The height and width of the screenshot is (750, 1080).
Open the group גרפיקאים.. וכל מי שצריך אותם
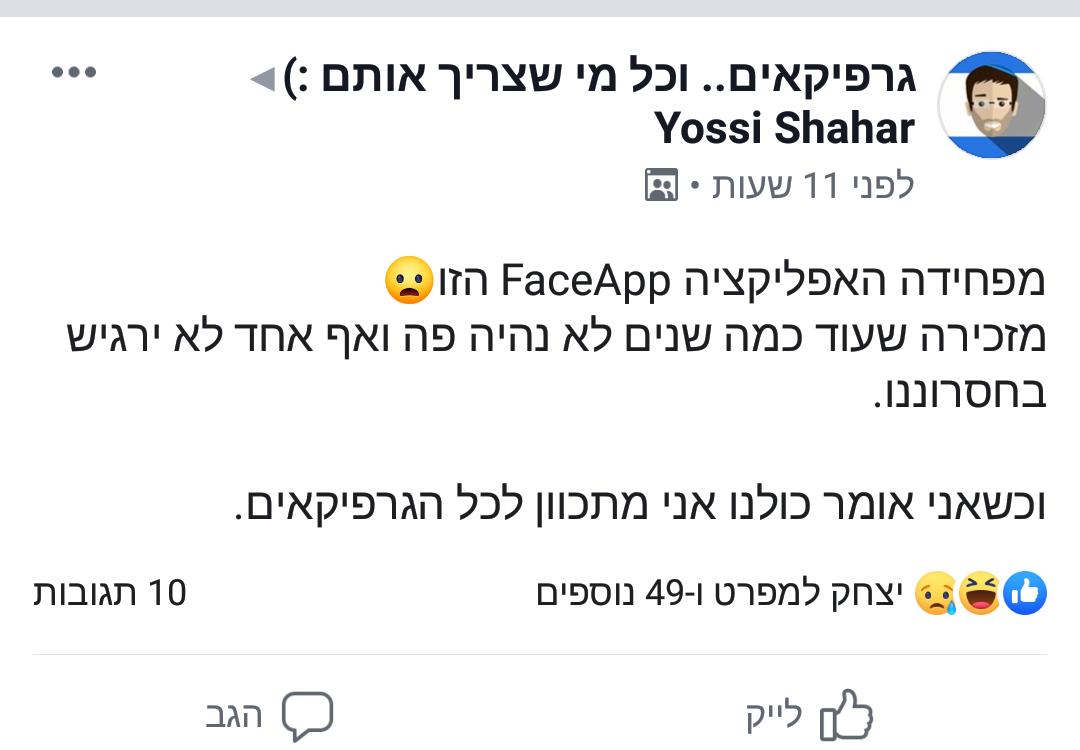pyautogui.click(x=600, y=77)
